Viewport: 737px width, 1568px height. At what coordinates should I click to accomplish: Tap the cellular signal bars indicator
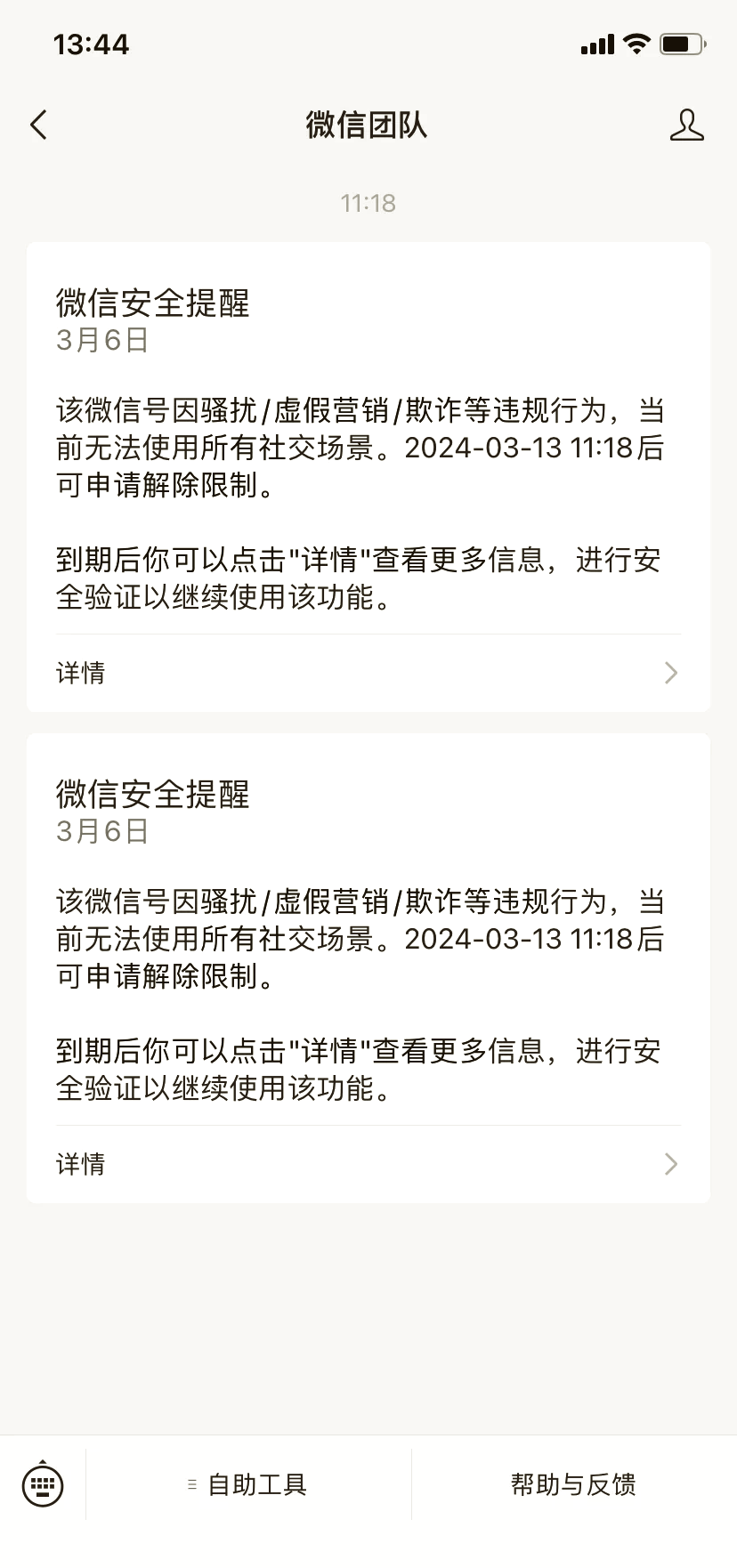(595, 43)
